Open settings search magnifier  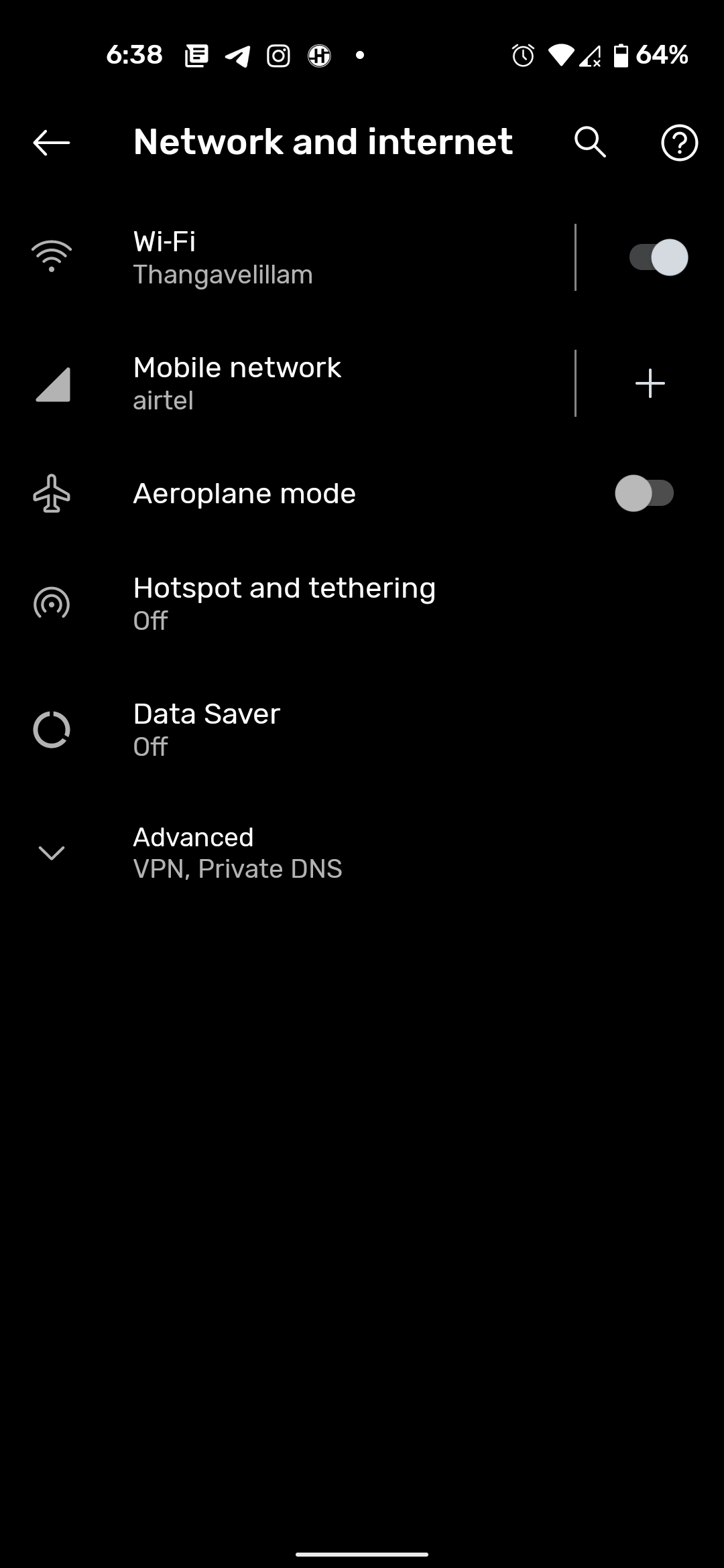pyautogui.click(x=590, y=143)
